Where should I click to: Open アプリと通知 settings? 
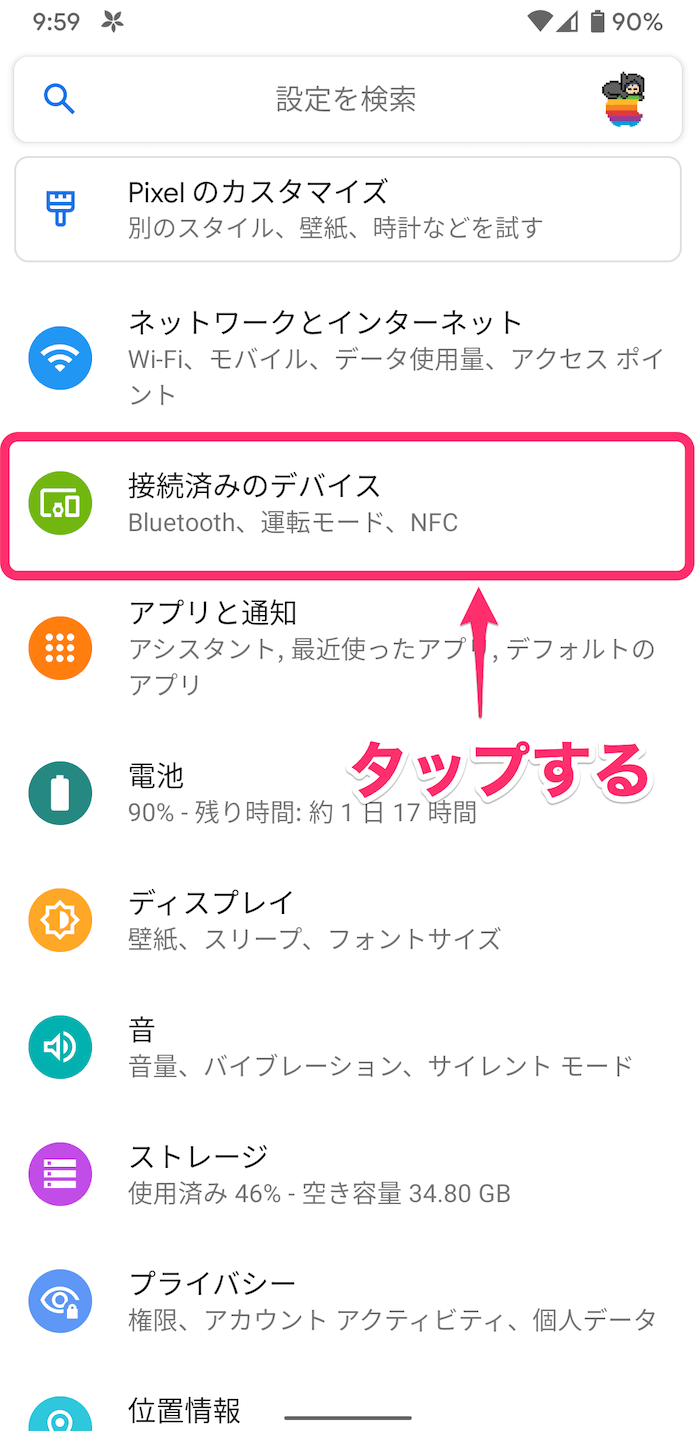347,647
